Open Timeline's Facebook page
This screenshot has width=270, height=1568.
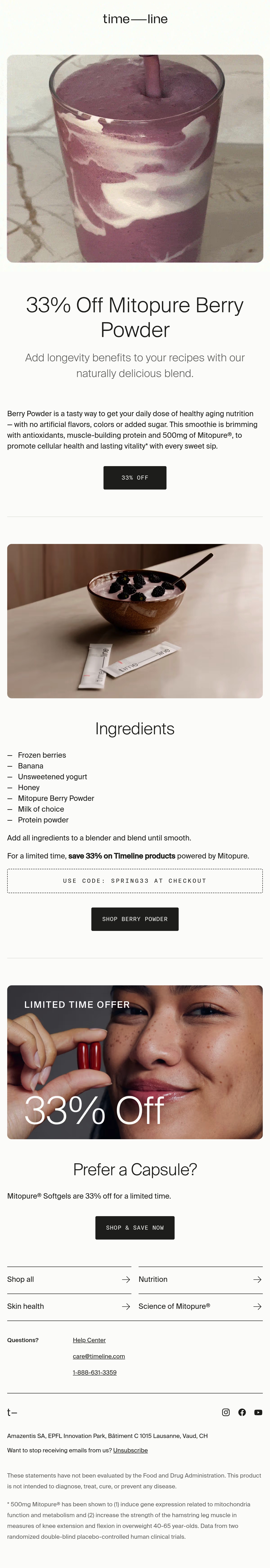[242, 1412]
